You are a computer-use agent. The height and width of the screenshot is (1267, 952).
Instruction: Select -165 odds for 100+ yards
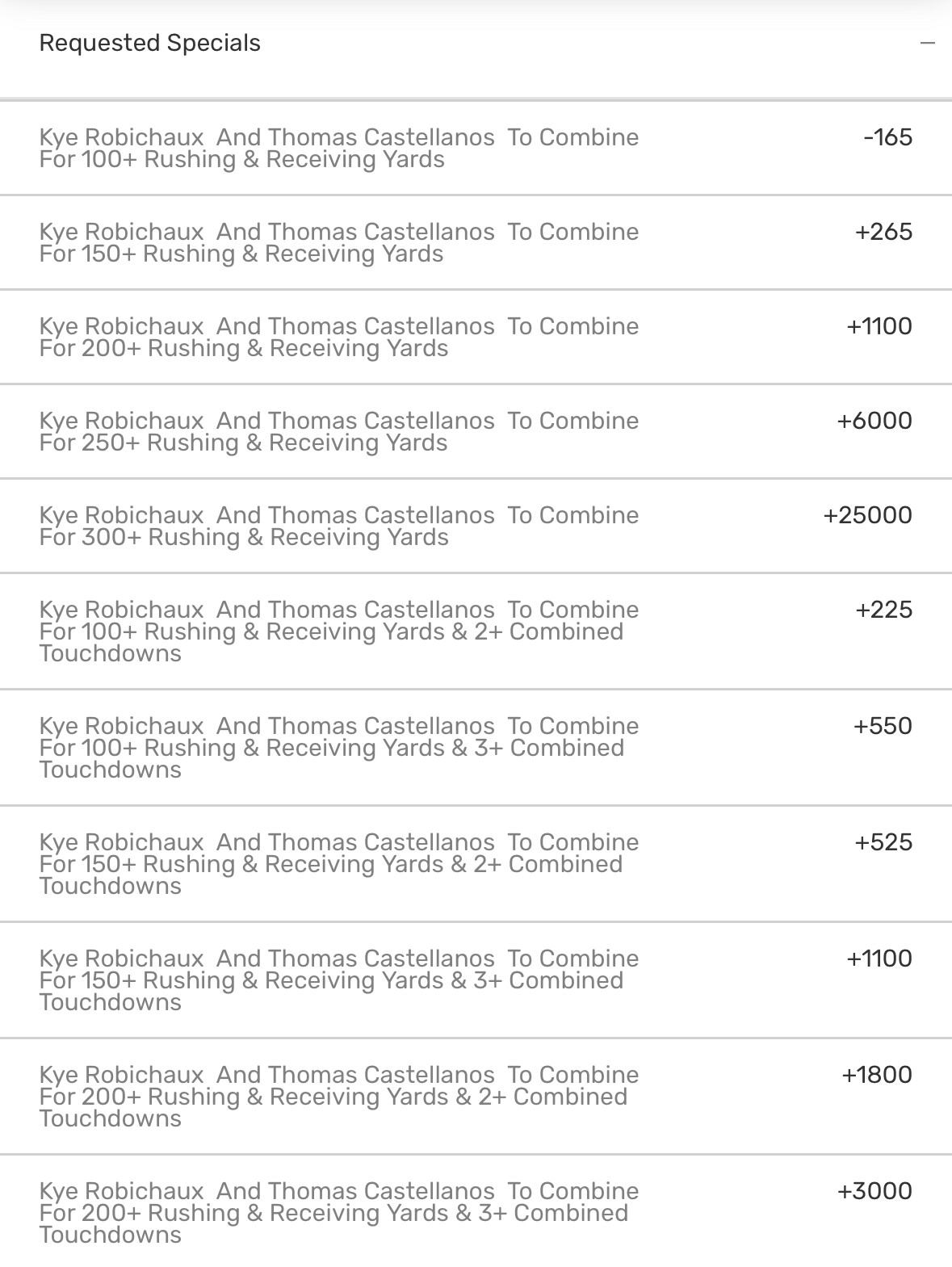coord(887,137)
